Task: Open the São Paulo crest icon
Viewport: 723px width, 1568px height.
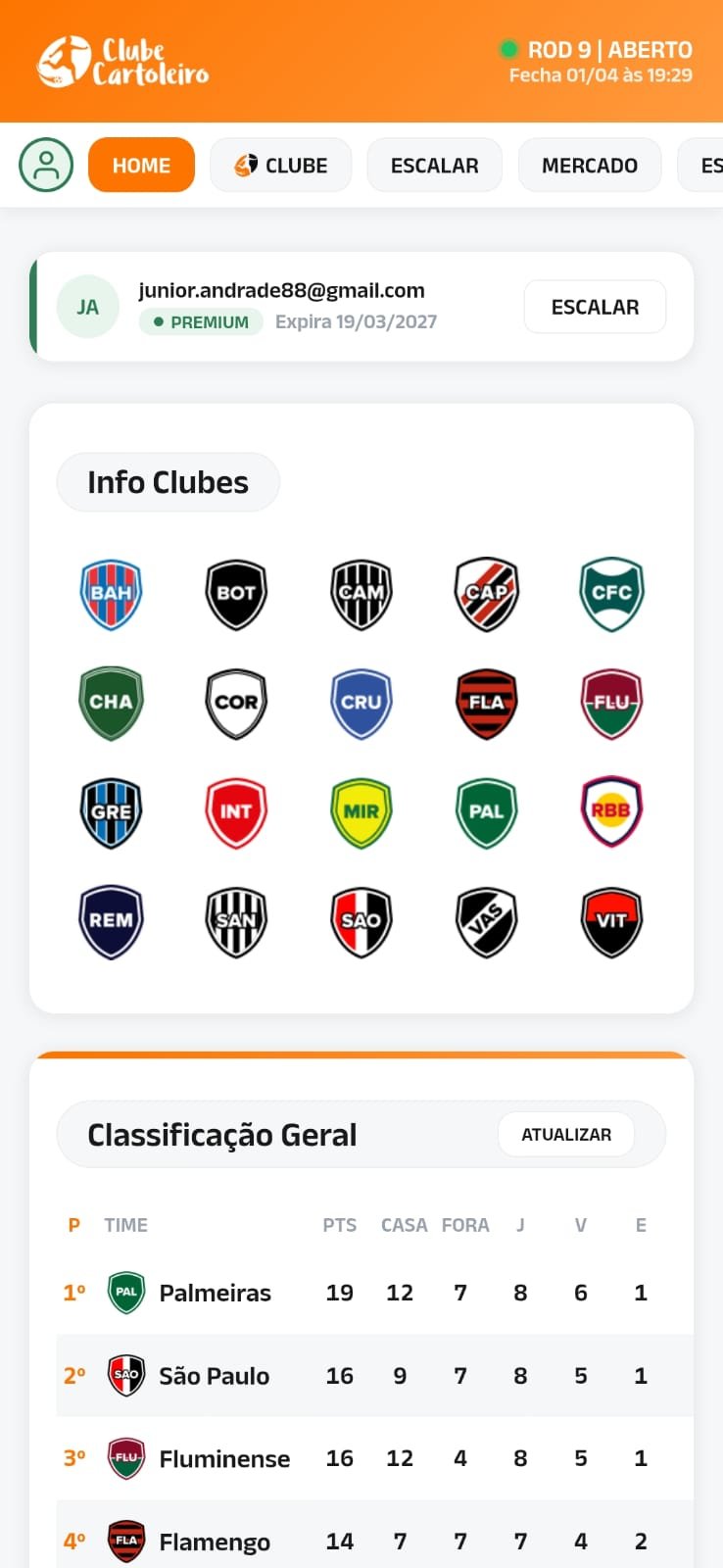Action: pyautogui.click(x=361, y=921)
